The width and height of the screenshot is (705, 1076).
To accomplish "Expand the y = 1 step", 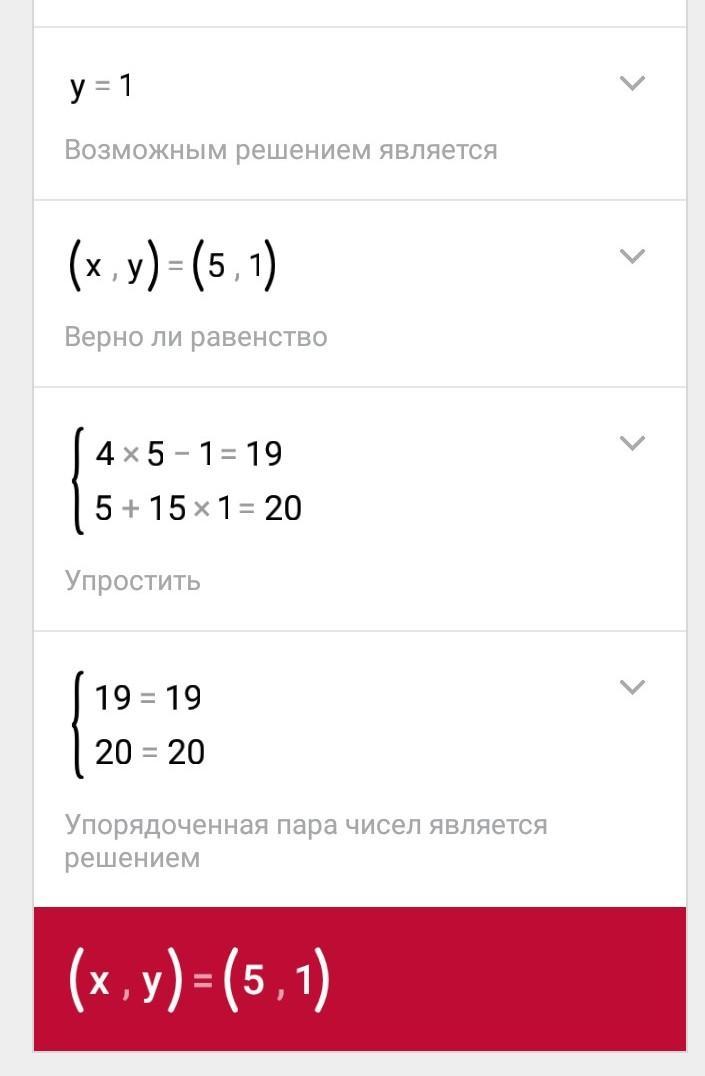I will click(632, 83).
